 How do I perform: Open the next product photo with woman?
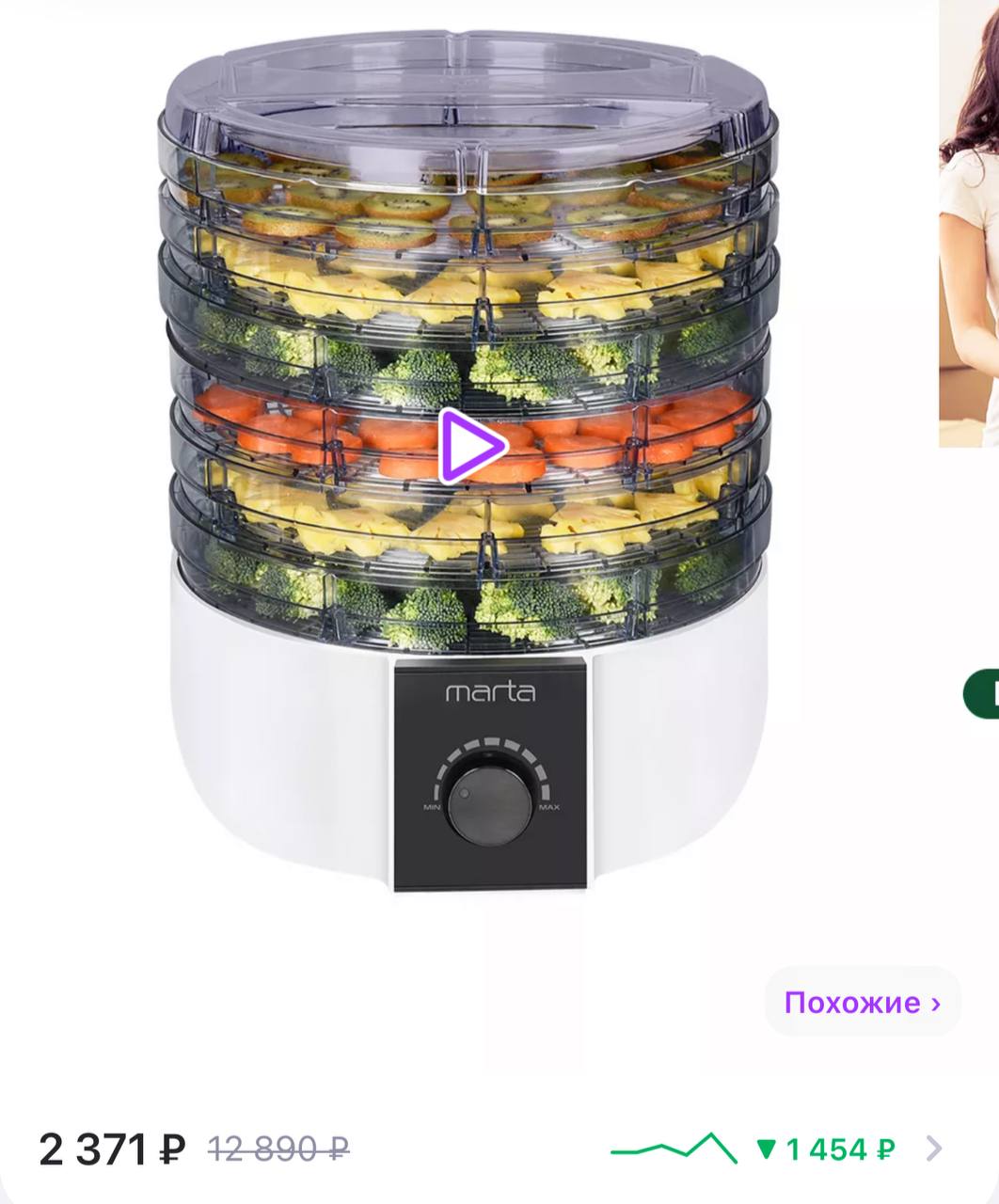(x=969, y=226)
